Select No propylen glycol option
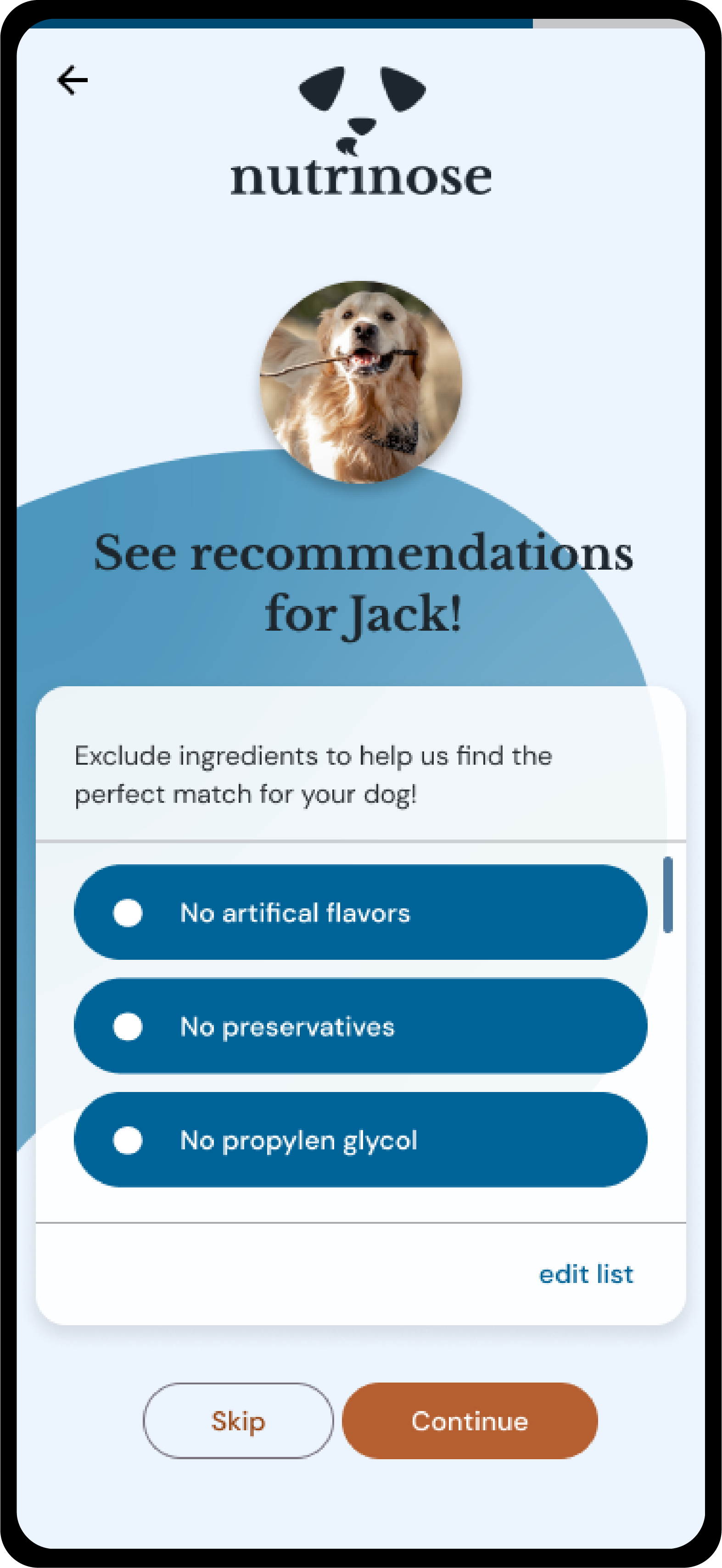 tap(360, 1139)
